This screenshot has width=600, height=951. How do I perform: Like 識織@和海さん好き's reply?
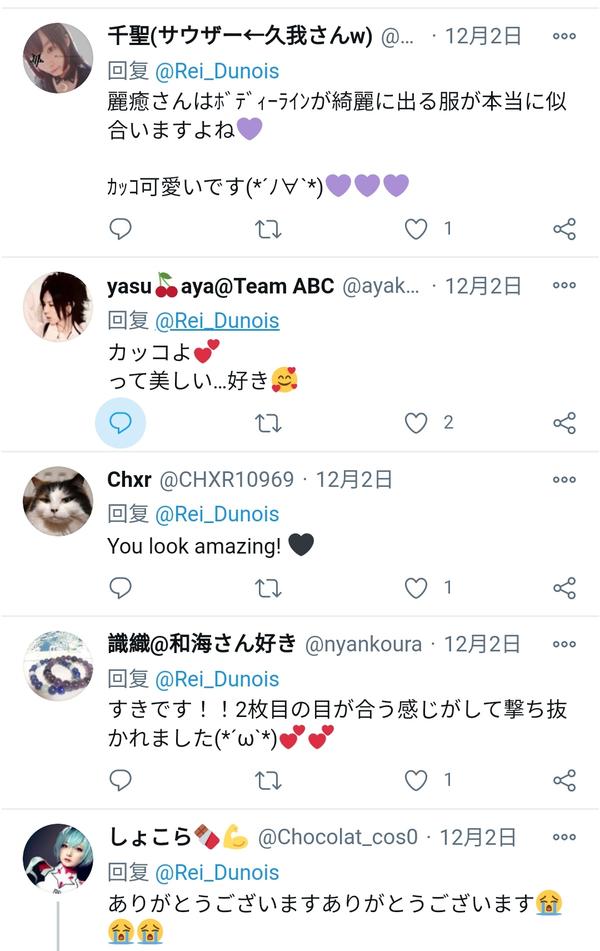pyautogui.click(x=416, y=780)
